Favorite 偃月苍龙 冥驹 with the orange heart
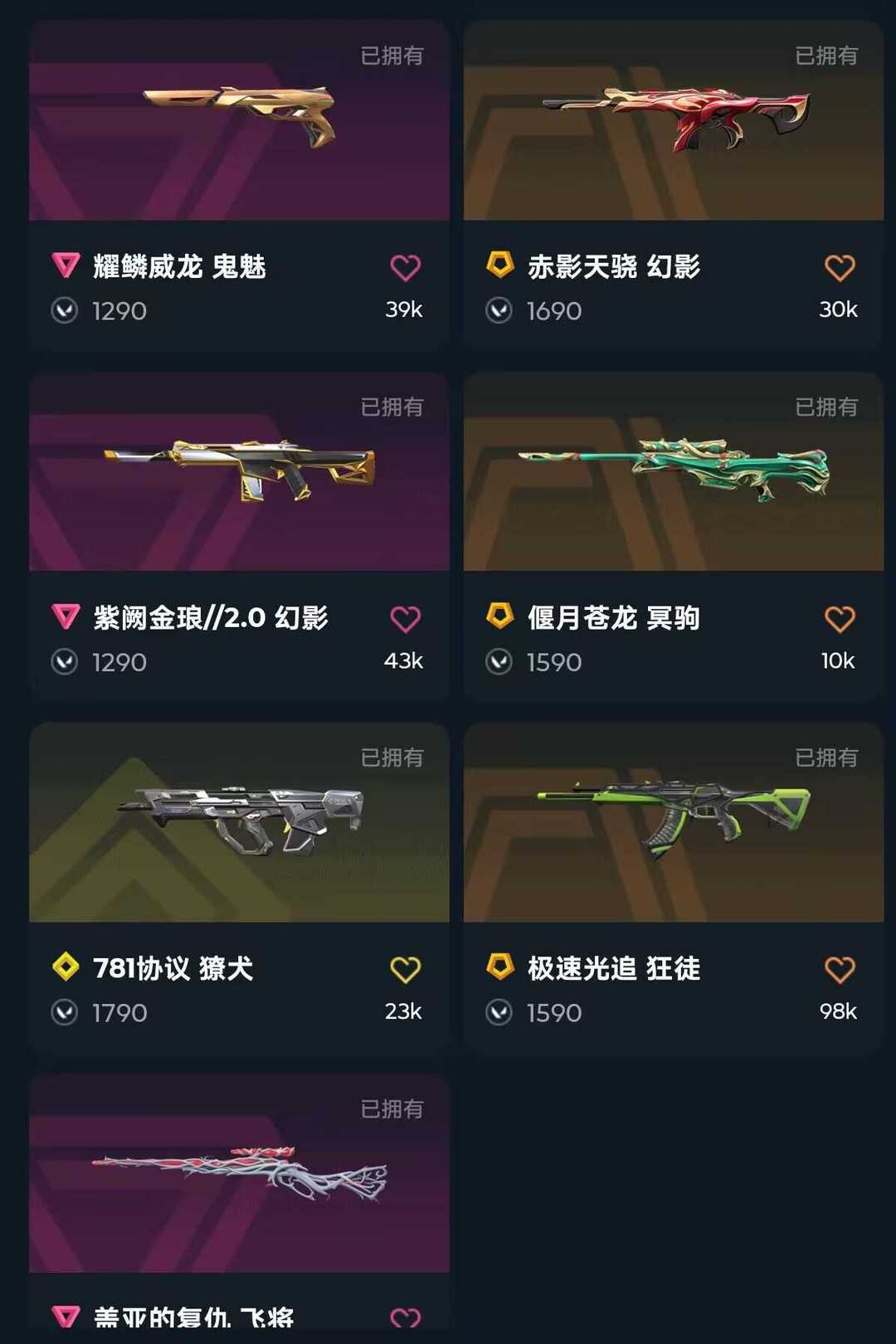Image resolution: width=896 pixels, height=1344 pixels. tap(840, 617)
